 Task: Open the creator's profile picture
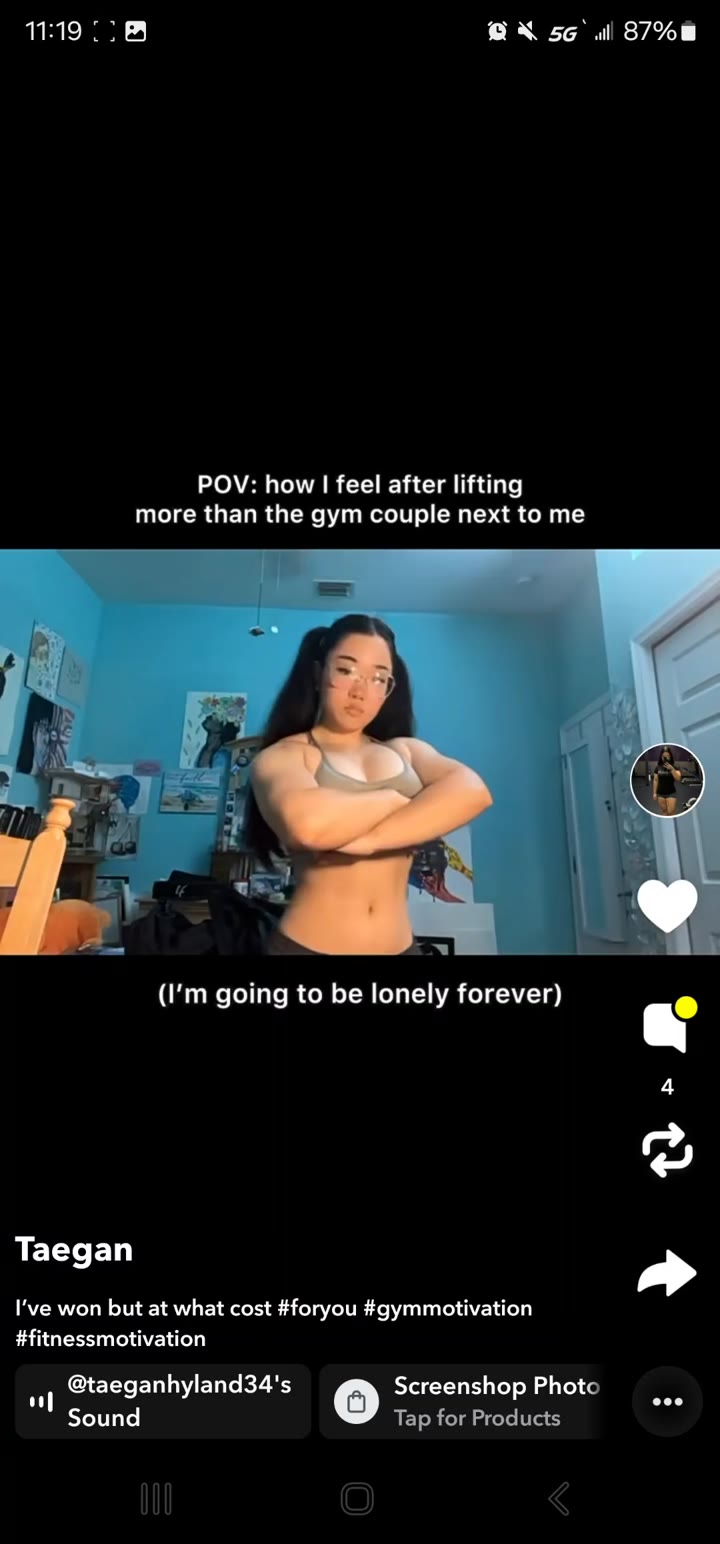(x=667, y=780)
